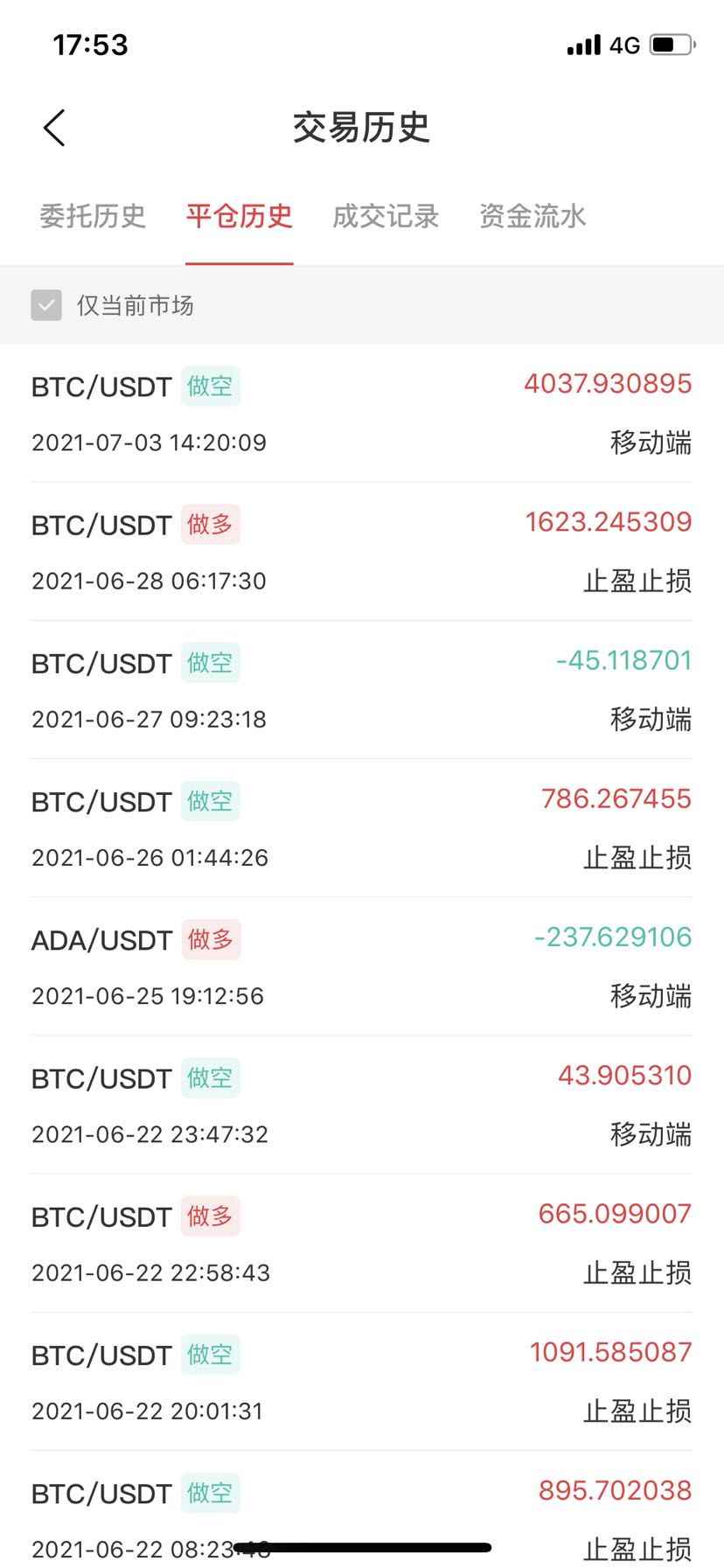Toggle the 仅当前市场 checkbox
Viewport: 724px width, 1568px height.
46,305
